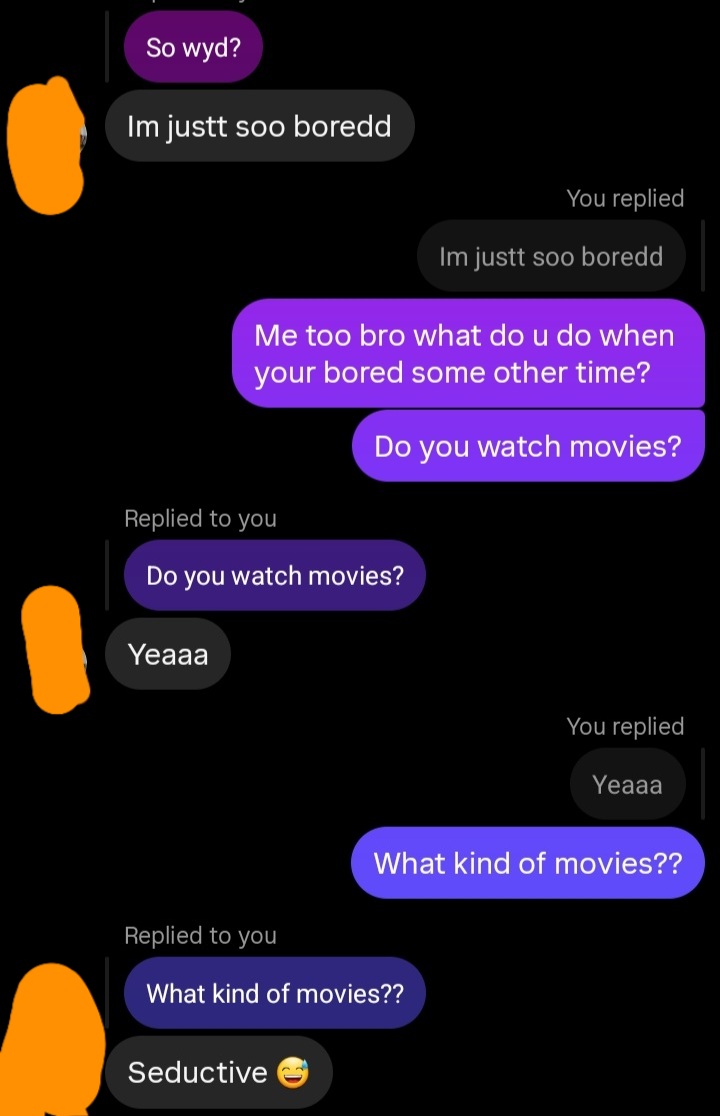Tap the quoted 'Im justt soo boredd' reply preview

[551, 256]
